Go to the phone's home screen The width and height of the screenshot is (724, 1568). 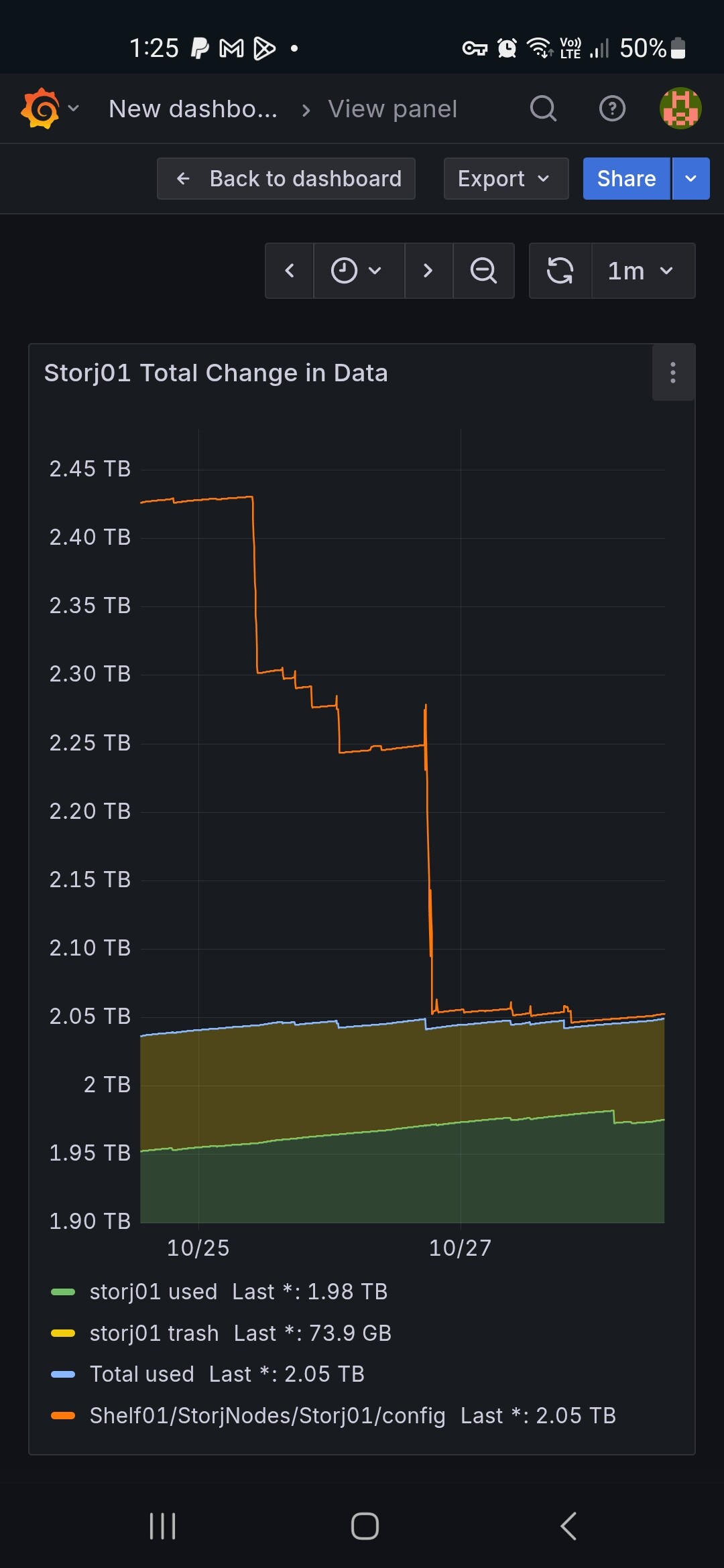(x=365, y=1526)
